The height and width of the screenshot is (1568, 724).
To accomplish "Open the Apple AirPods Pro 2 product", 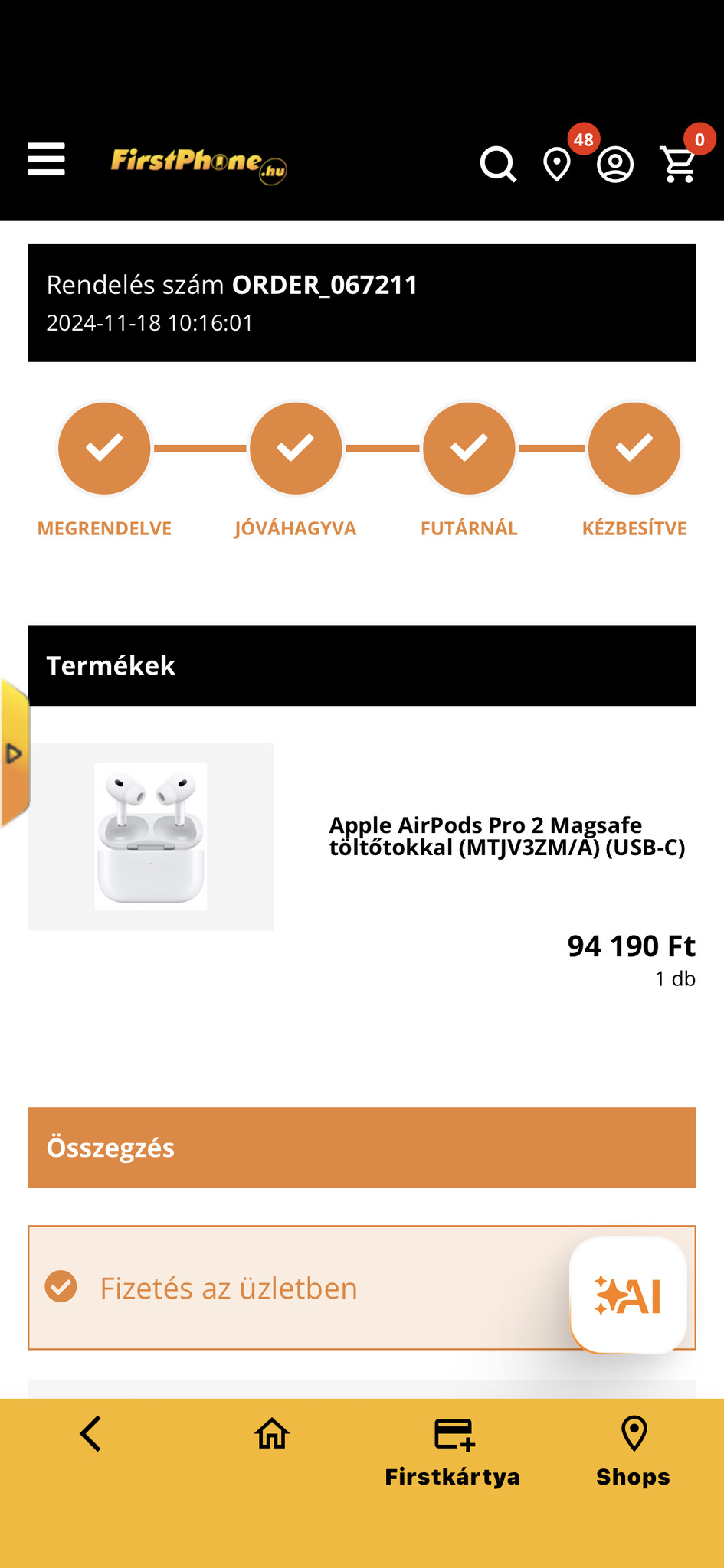I will click(x=506, y=836).
